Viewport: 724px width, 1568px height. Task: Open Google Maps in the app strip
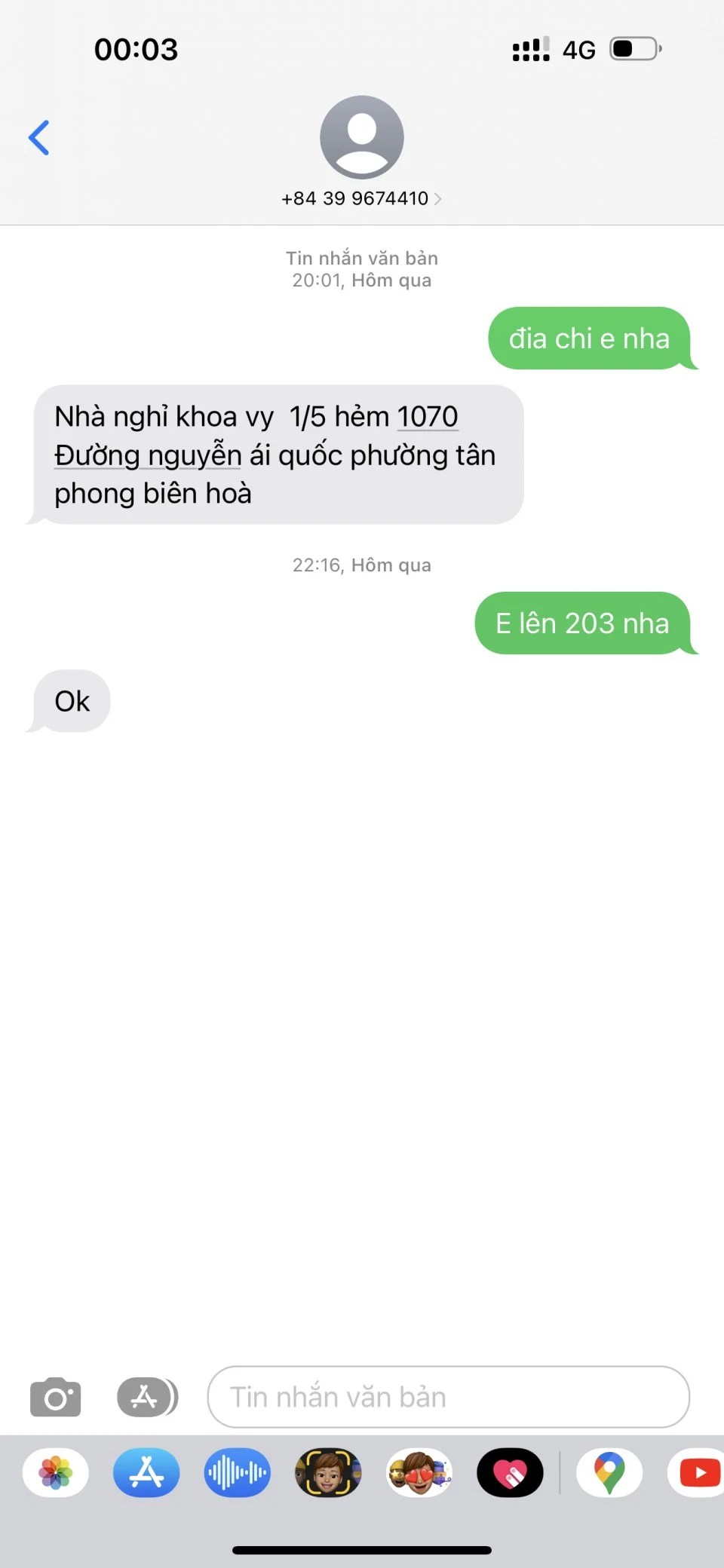(x=609, y=1472)
